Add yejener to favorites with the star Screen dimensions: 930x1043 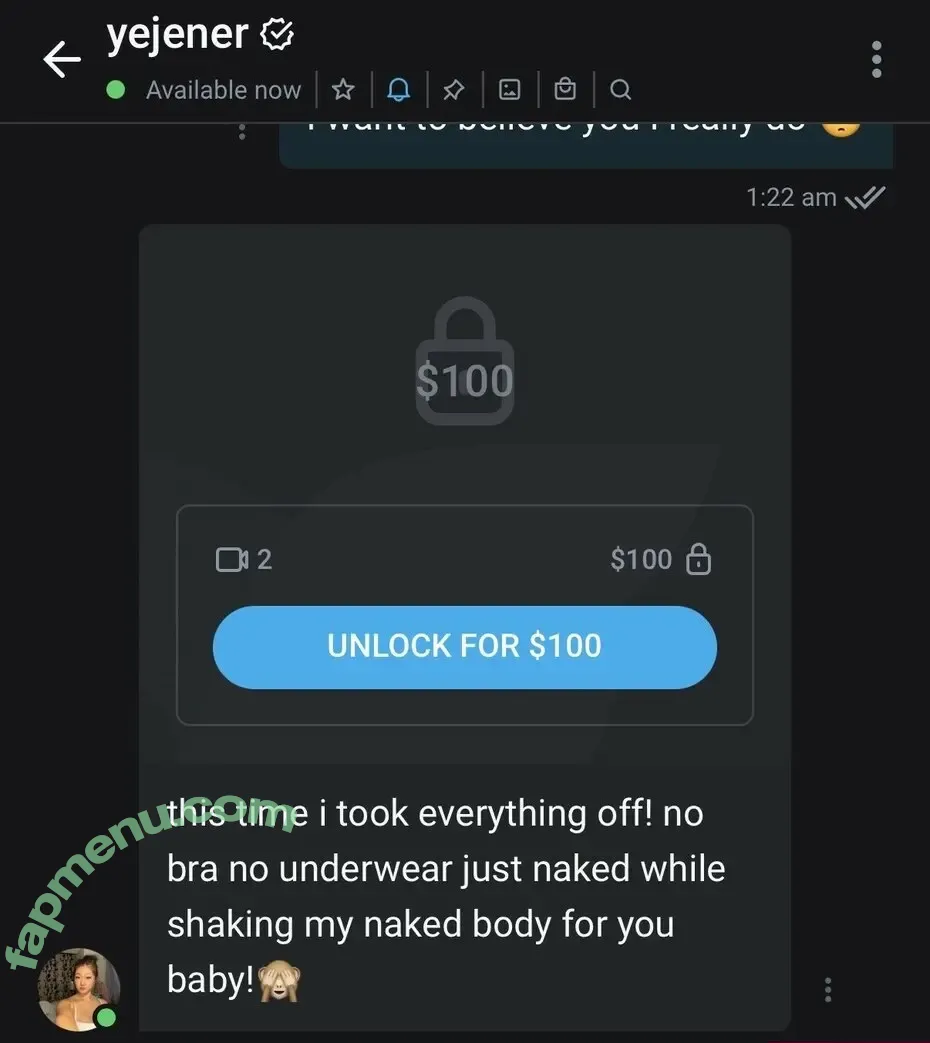pyautogui.click(x=343, y=90)
